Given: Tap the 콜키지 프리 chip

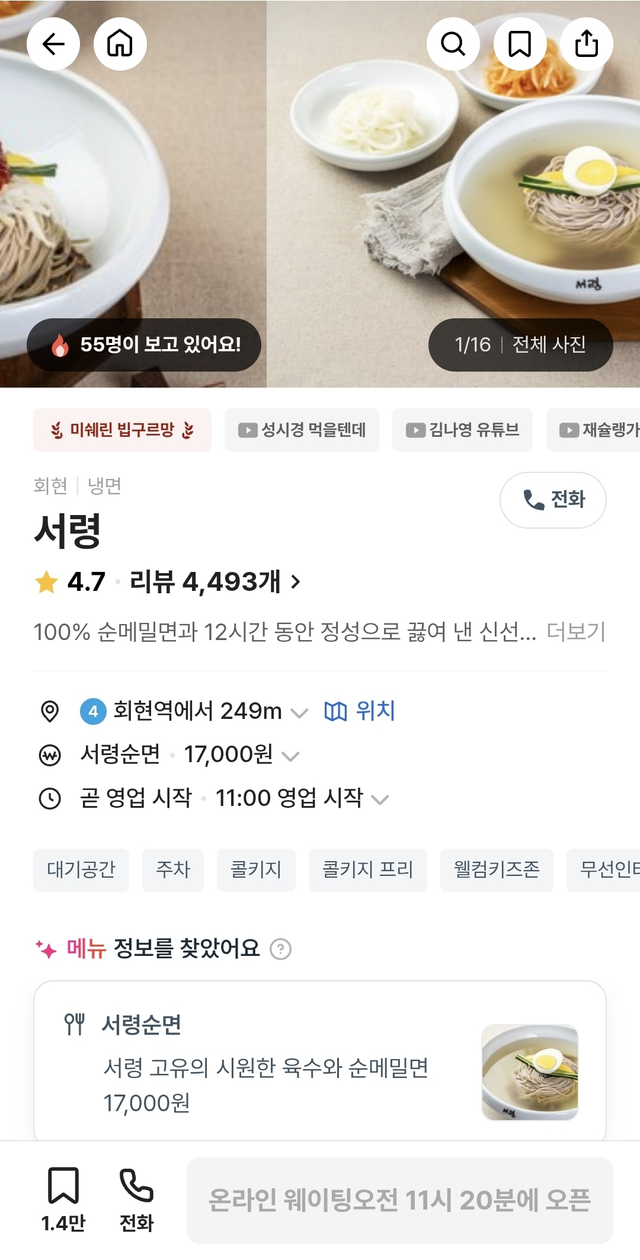Looking at the screenshot, I should (367, 870).
